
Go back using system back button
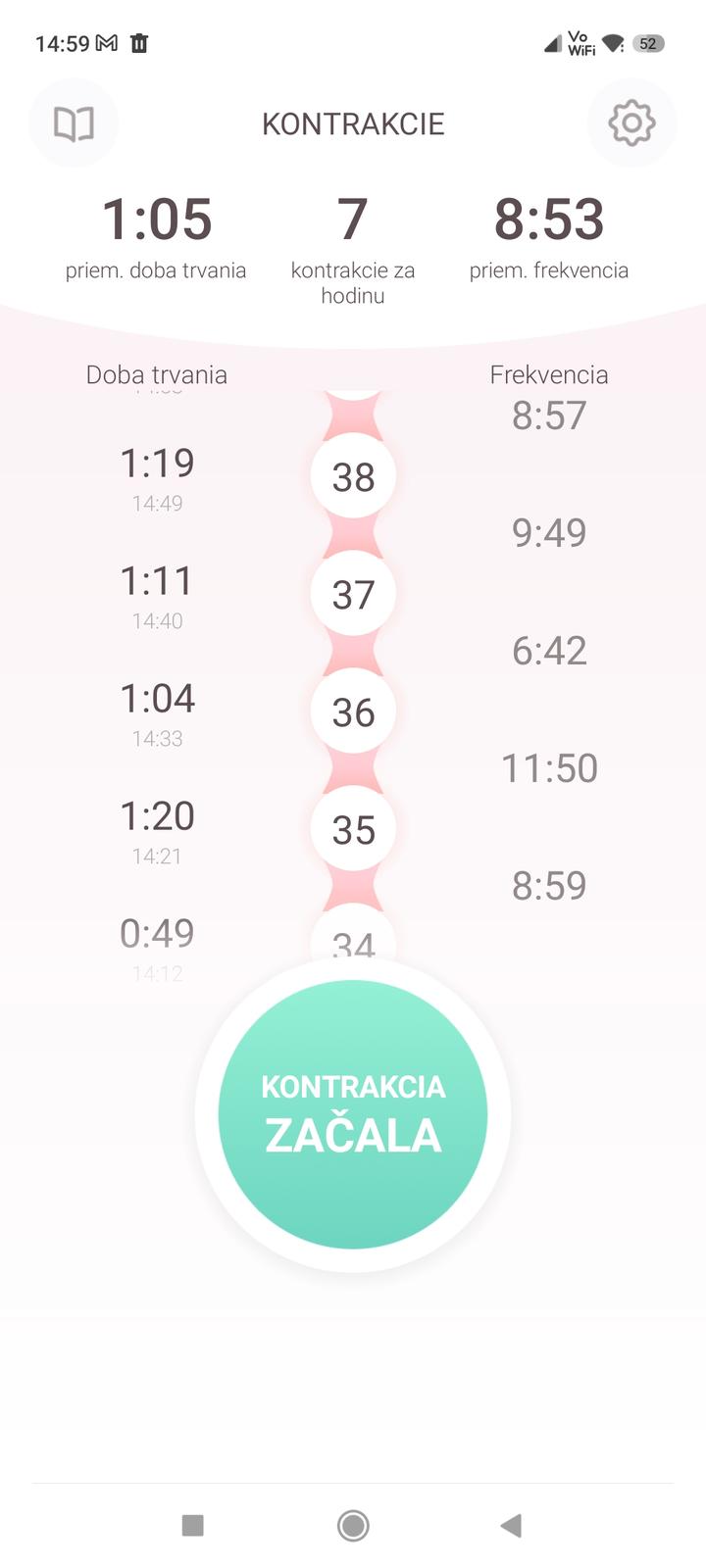[511, 1525]
